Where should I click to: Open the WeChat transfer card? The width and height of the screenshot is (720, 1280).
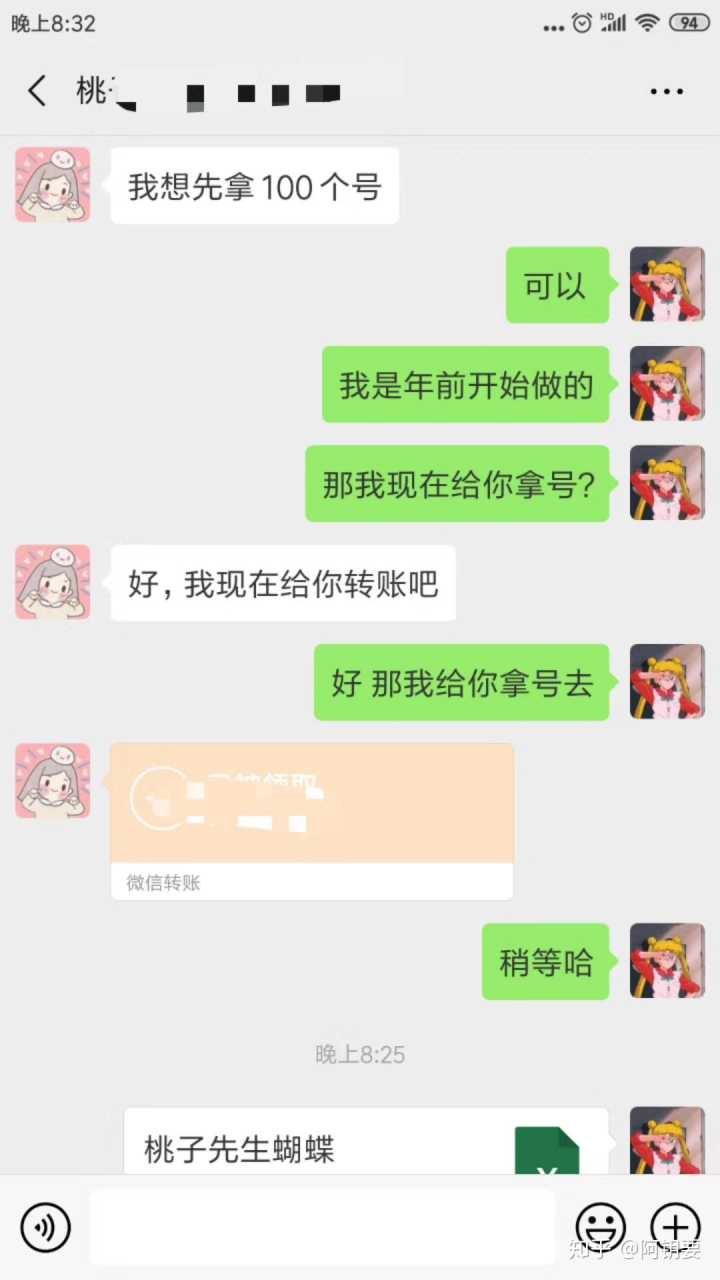click(x=311, y=820)
